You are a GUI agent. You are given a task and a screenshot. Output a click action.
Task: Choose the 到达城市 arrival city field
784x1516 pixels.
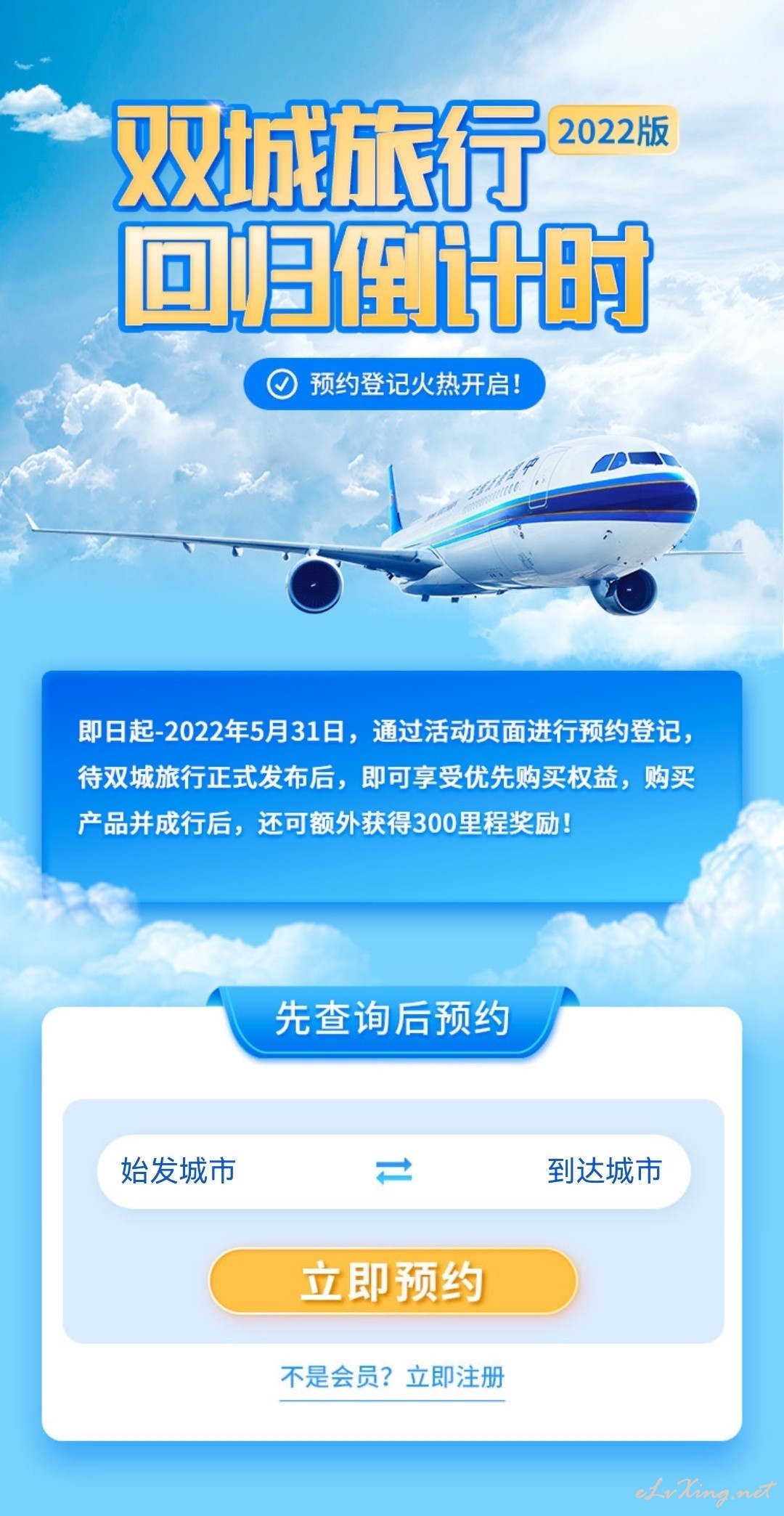605,1170
